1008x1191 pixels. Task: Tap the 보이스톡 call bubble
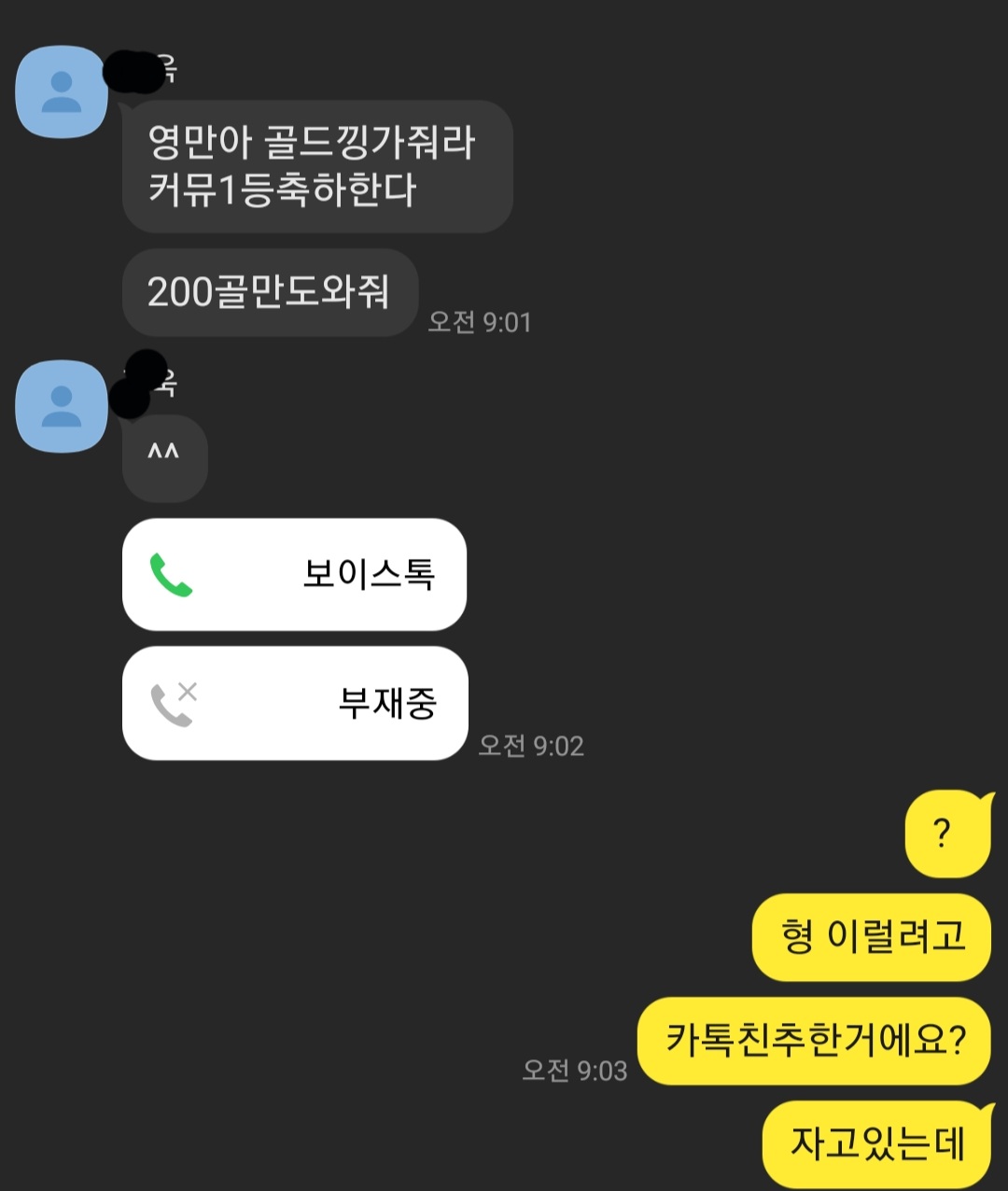(x=294, y=574)
